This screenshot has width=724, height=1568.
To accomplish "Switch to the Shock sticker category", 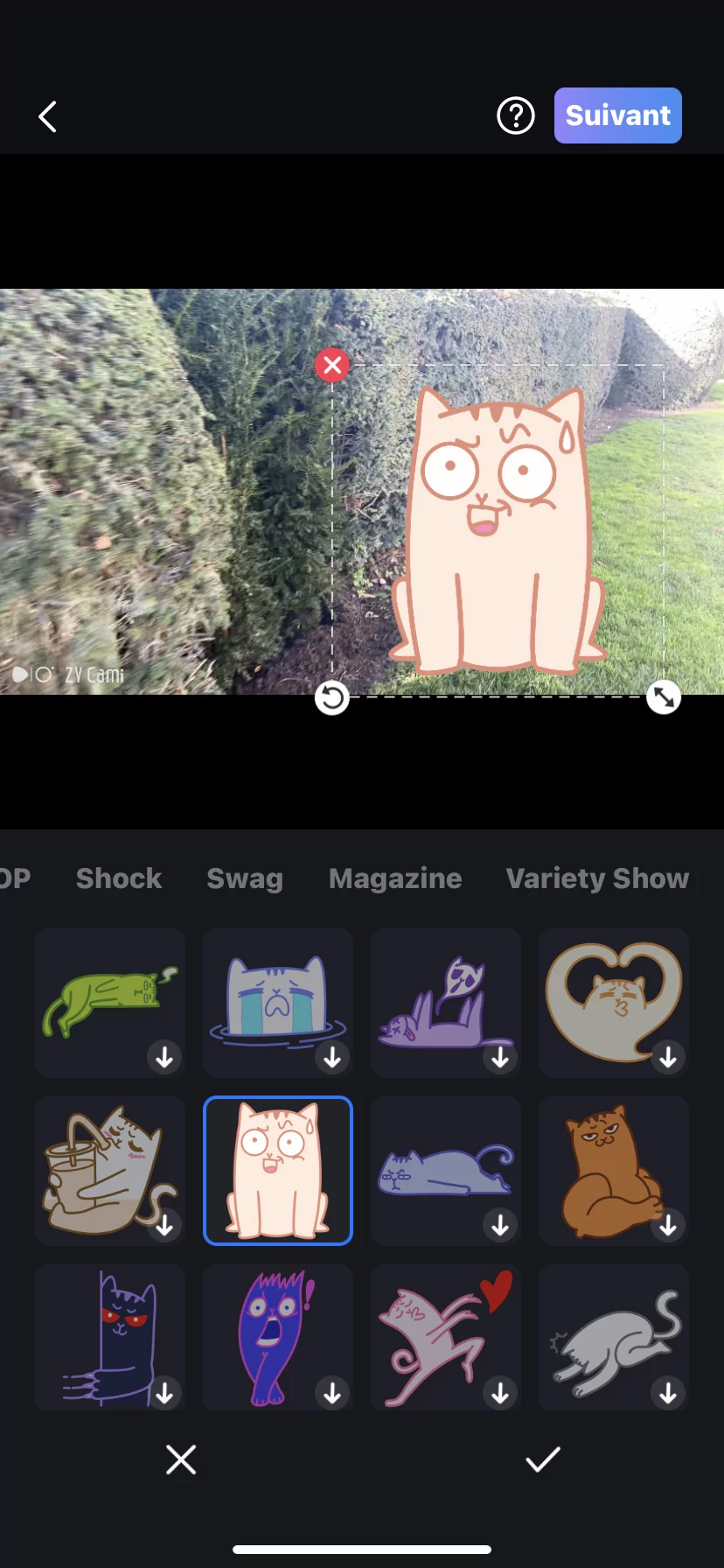I will coord(119,878).
